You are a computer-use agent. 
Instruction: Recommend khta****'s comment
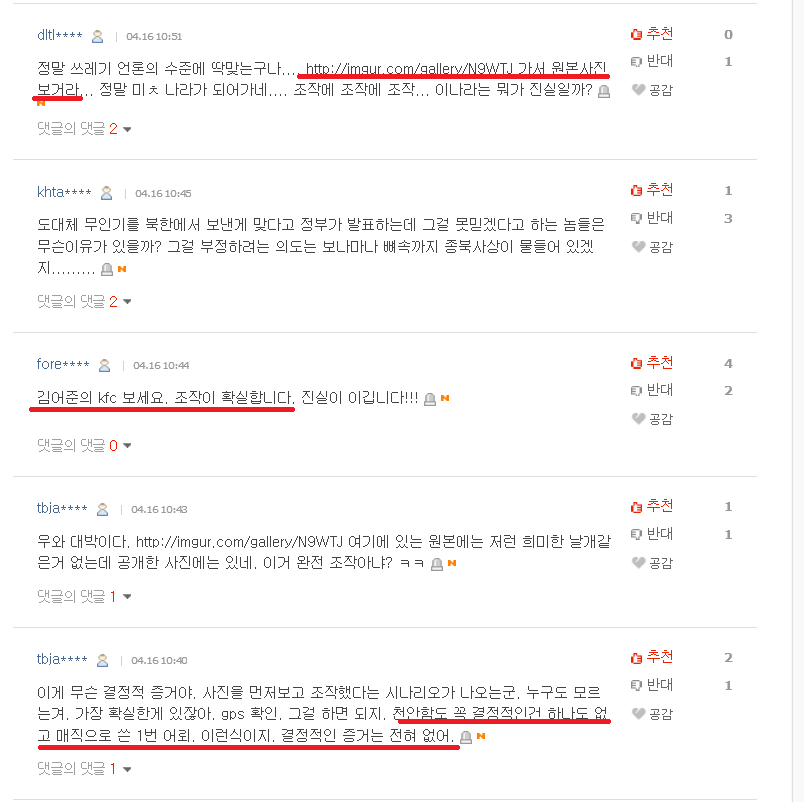pyautogui.click(x=652, y=190)
